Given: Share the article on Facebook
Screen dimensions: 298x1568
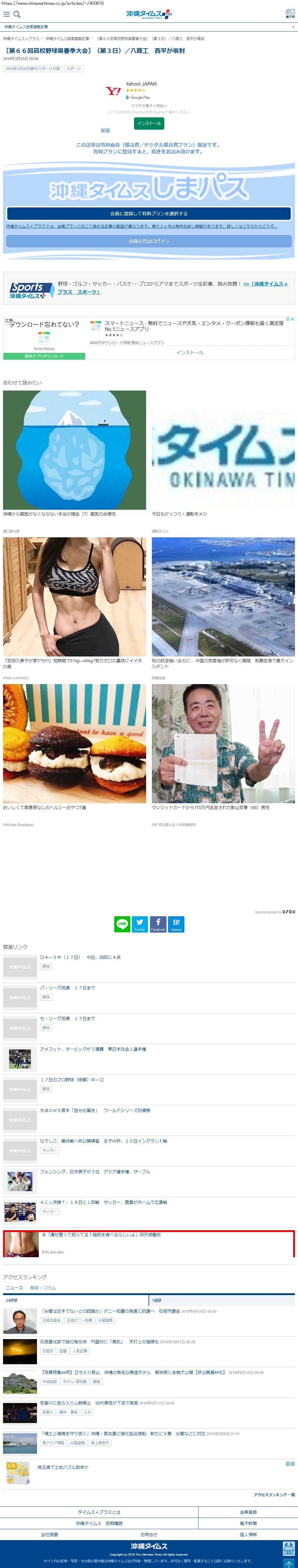Looking at the screenshot, I should pos(158,924).
